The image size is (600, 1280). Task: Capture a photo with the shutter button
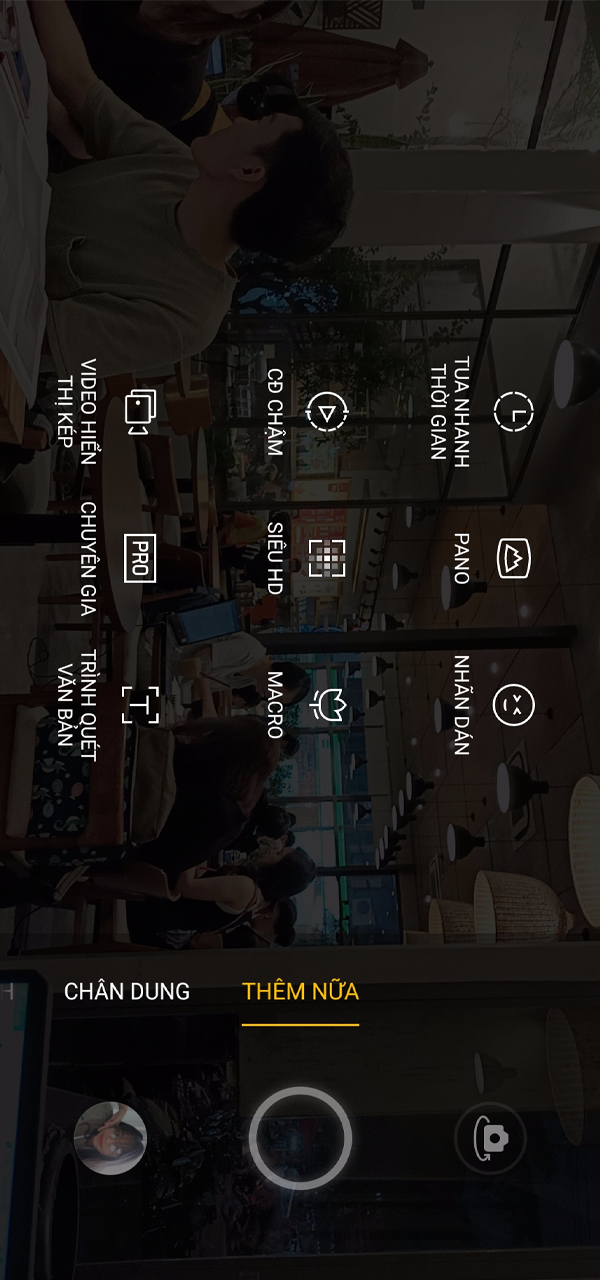300,1138
